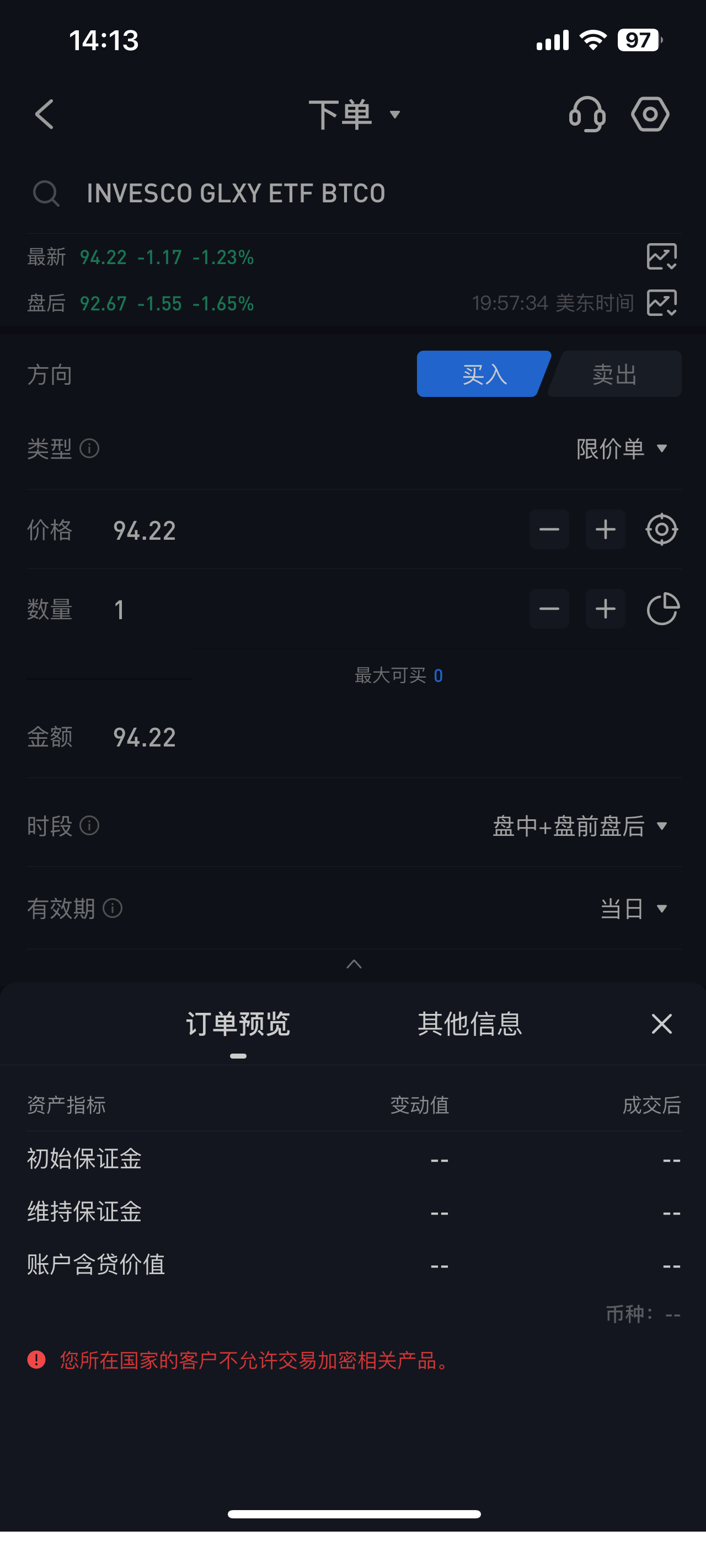Select 买入 as order direction
The image size is (706, 1568).
pyautogui.click(x=484, y=374)
